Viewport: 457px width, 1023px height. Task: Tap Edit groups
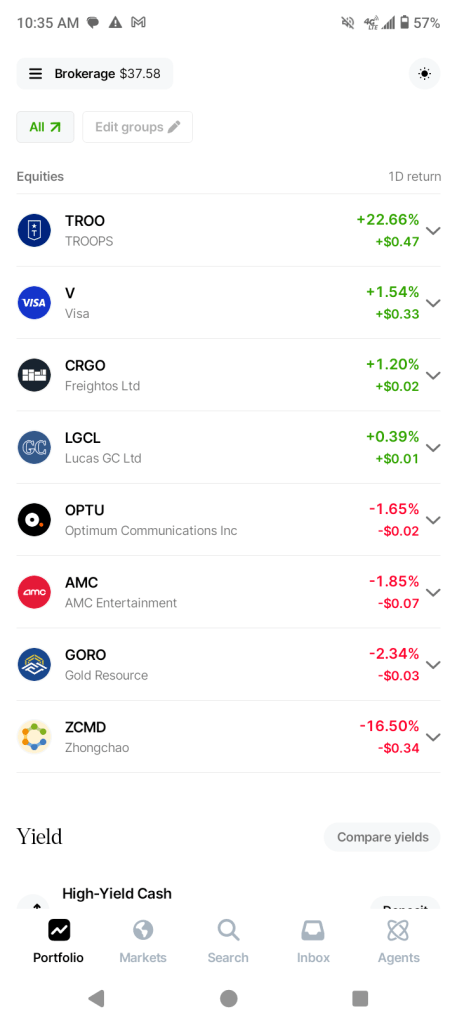click(x=137, y=127)
